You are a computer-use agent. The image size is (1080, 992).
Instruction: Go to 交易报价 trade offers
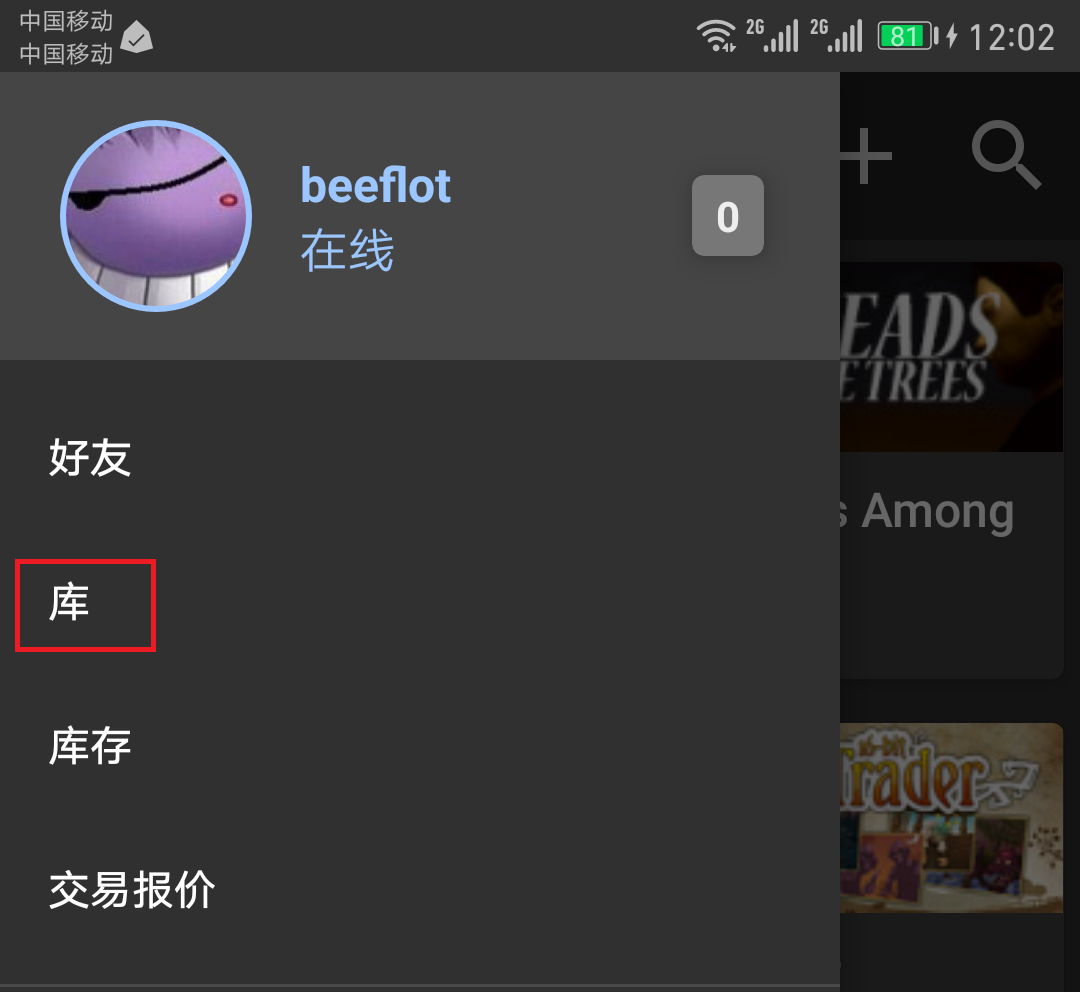coord(132,889)
